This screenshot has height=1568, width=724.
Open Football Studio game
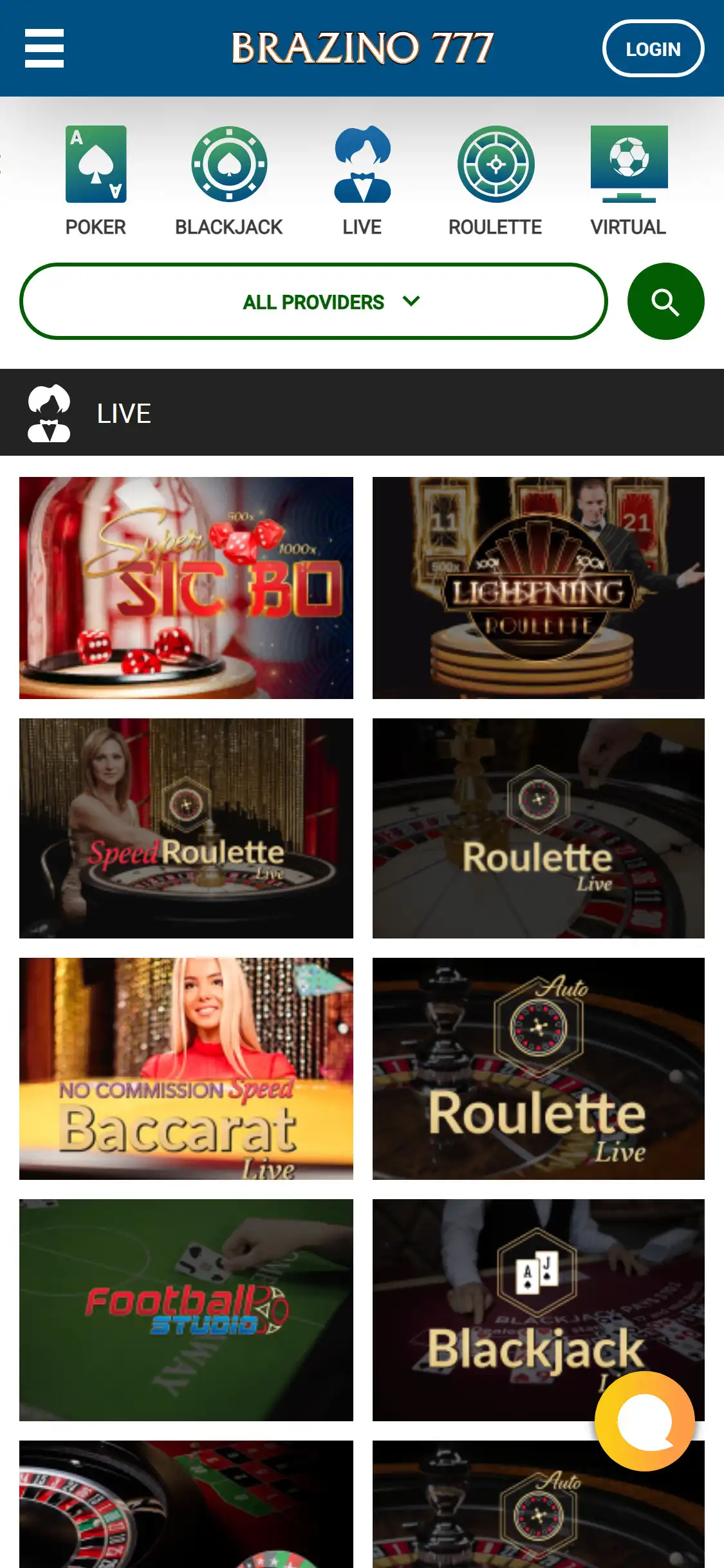[186, 1310]
